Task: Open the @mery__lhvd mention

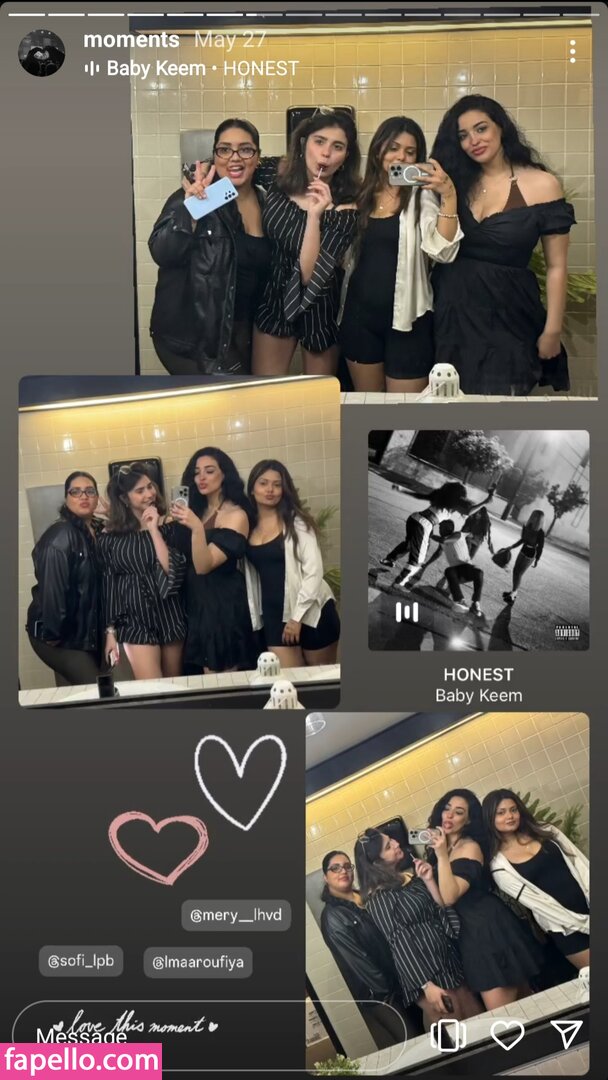Action: [x=236, y=914]
